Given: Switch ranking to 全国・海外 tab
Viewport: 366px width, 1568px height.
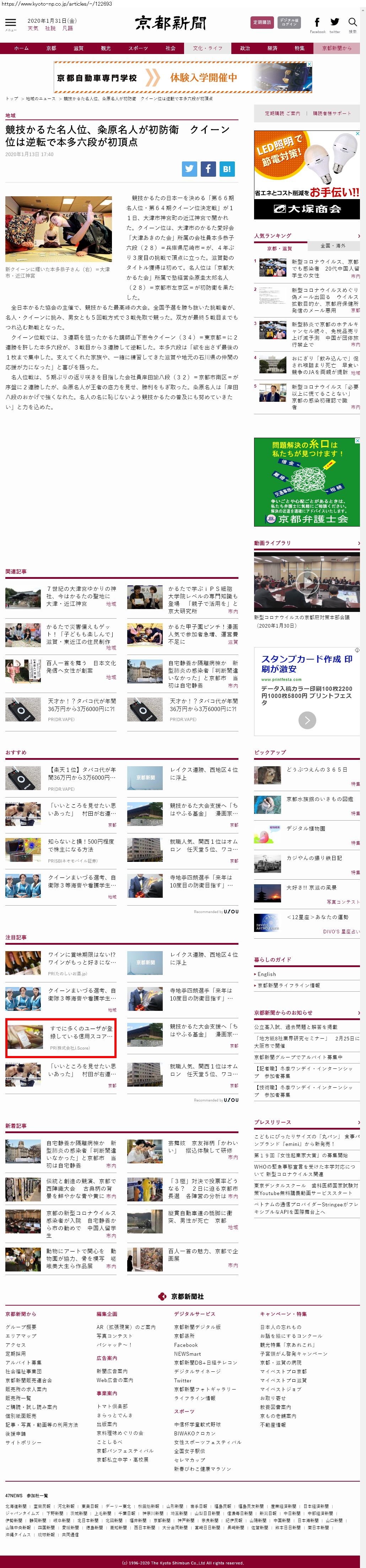Looking at the screenshot, I should [x=332, y=246].
